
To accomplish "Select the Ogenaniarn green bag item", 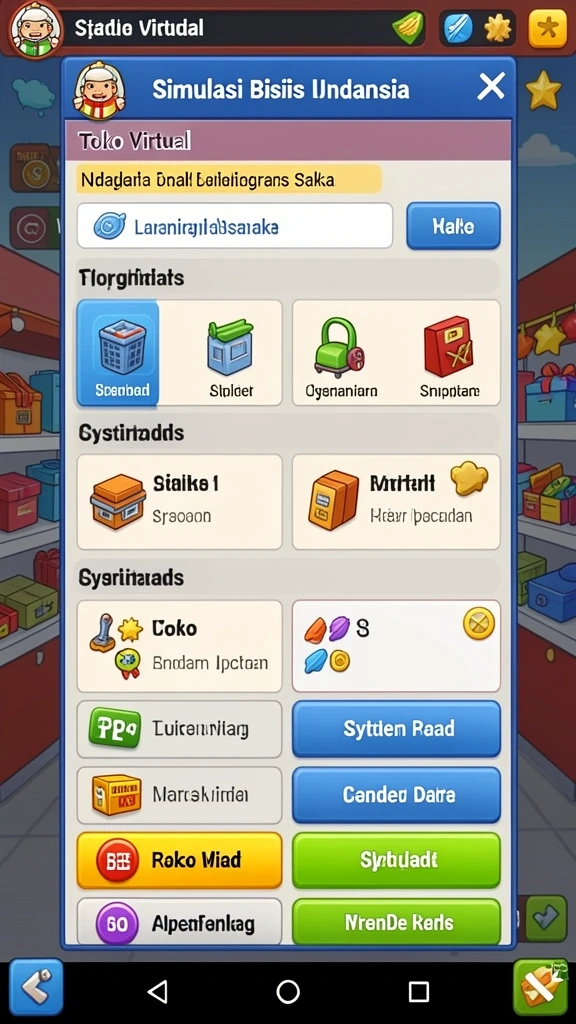I will [341, 353].
